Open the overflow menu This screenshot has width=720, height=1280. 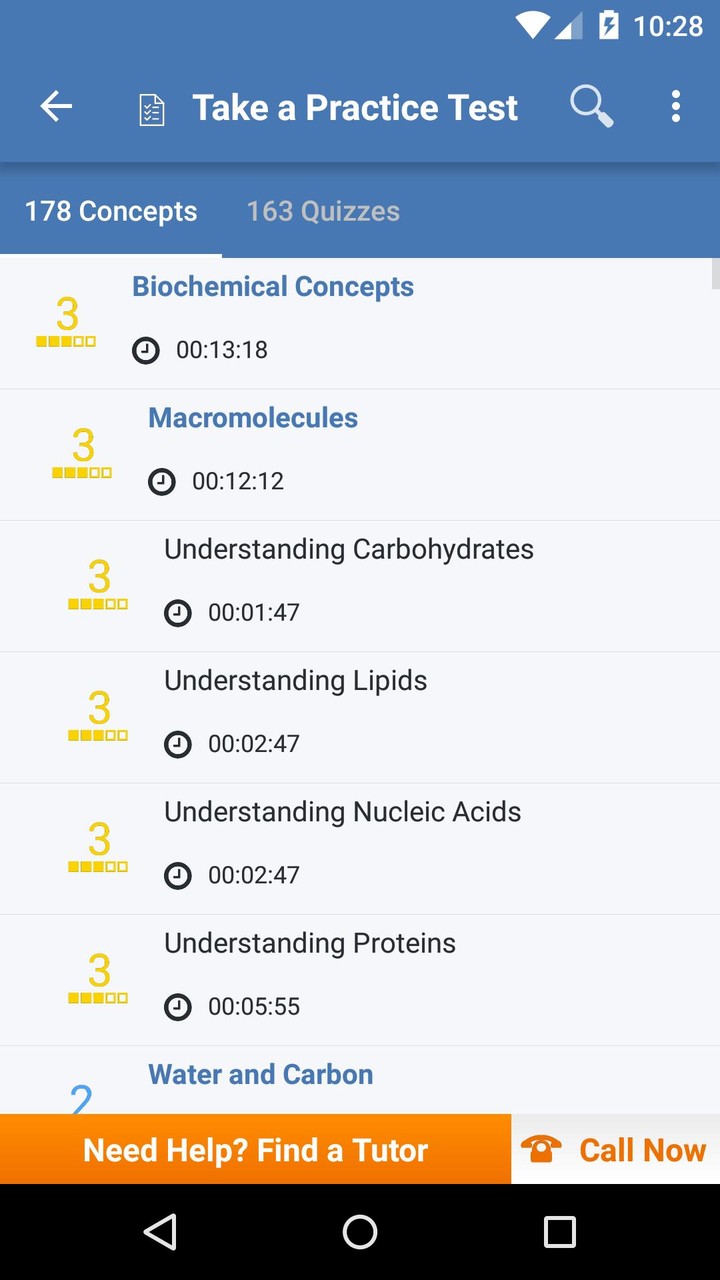click(675, 105)
